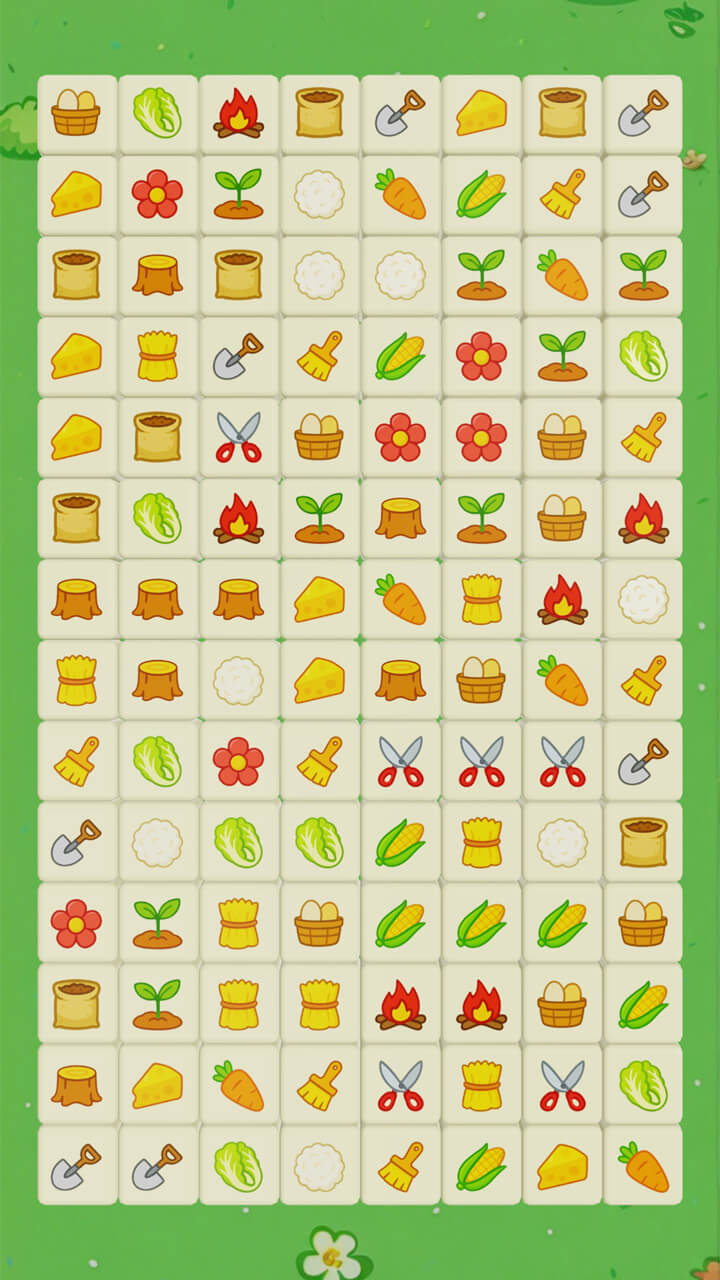
Task: Choose the stump tile between two sprout tiles
Action: 400,518
